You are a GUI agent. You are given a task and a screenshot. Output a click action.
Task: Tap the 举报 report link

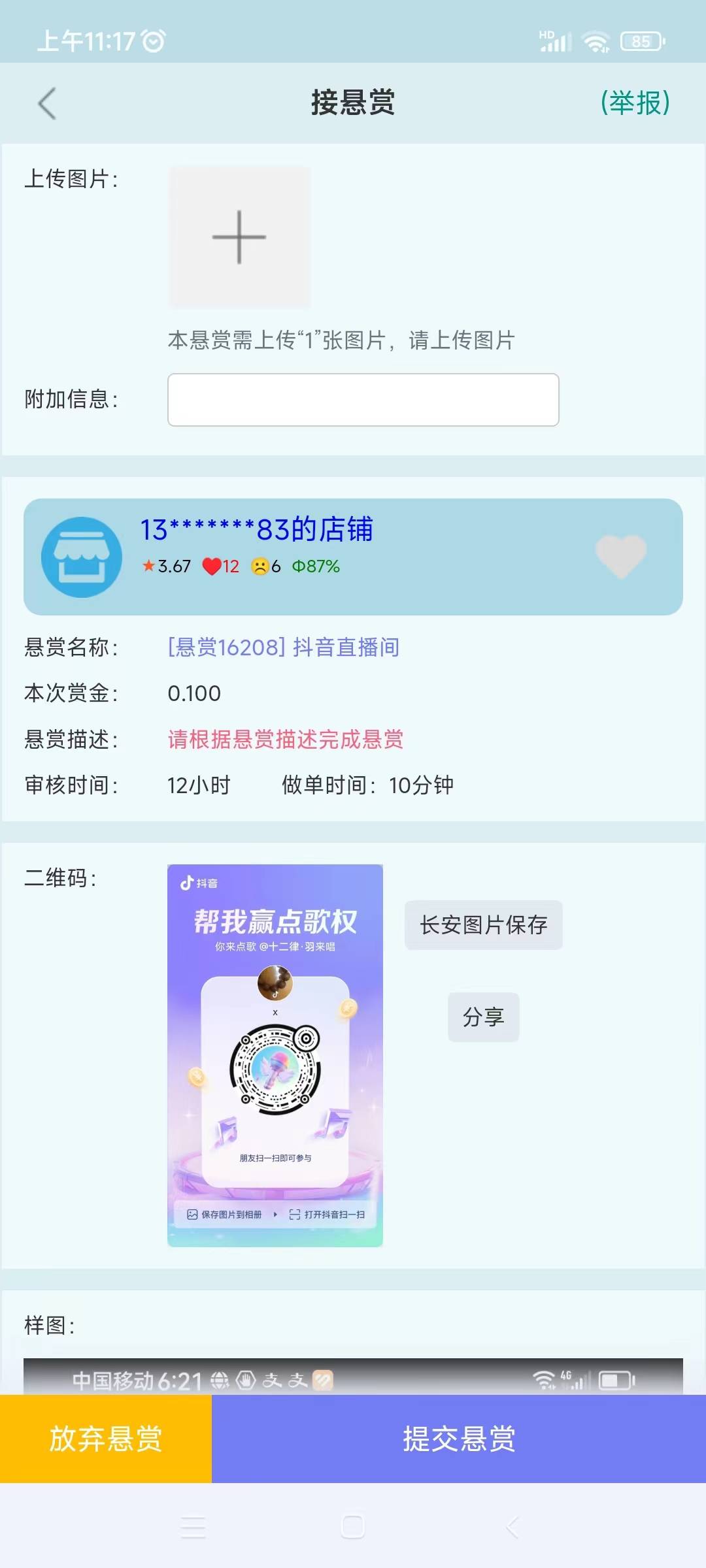coord(635,103)
